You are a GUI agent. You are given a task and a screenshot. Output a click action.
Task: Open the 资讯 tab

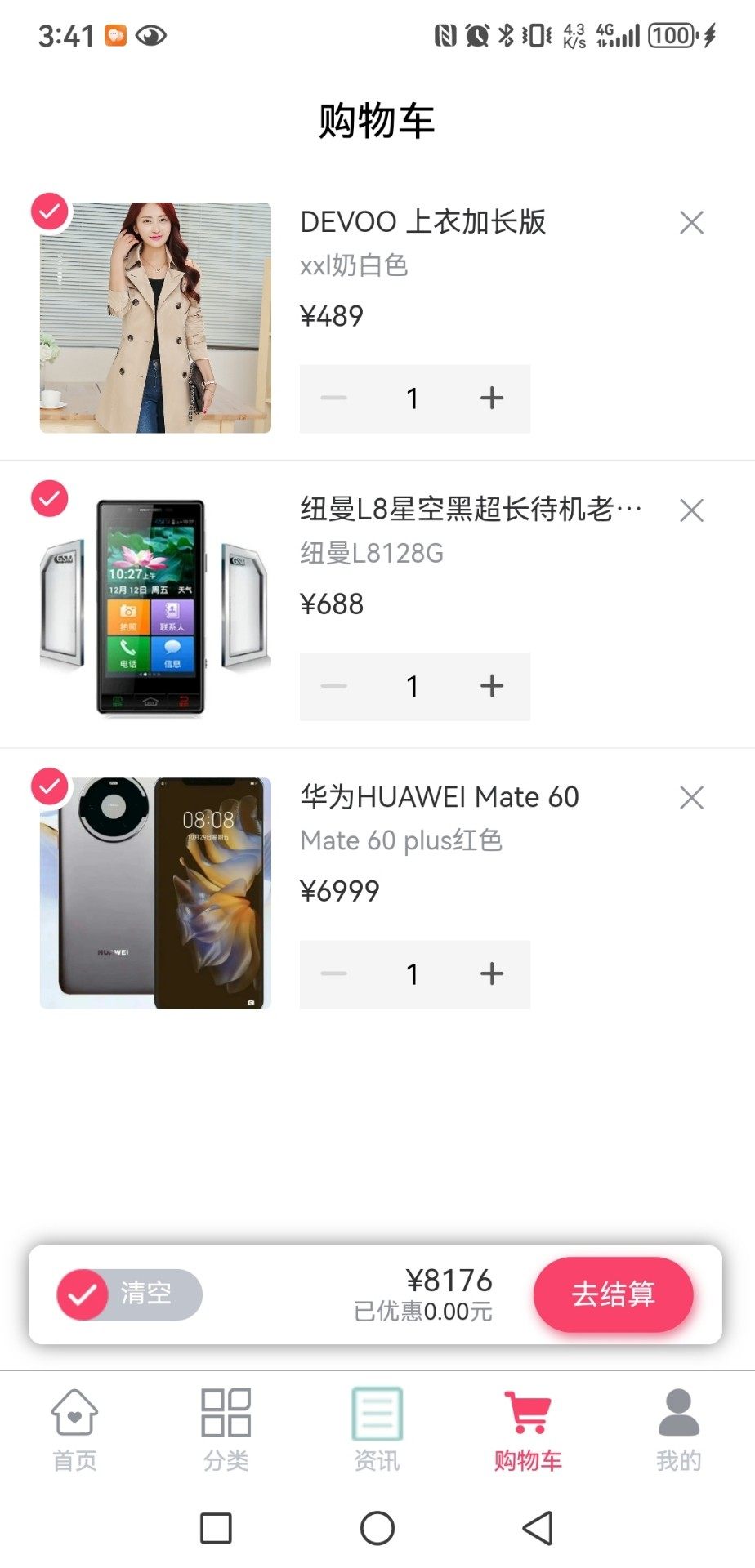pos(377,1429)
